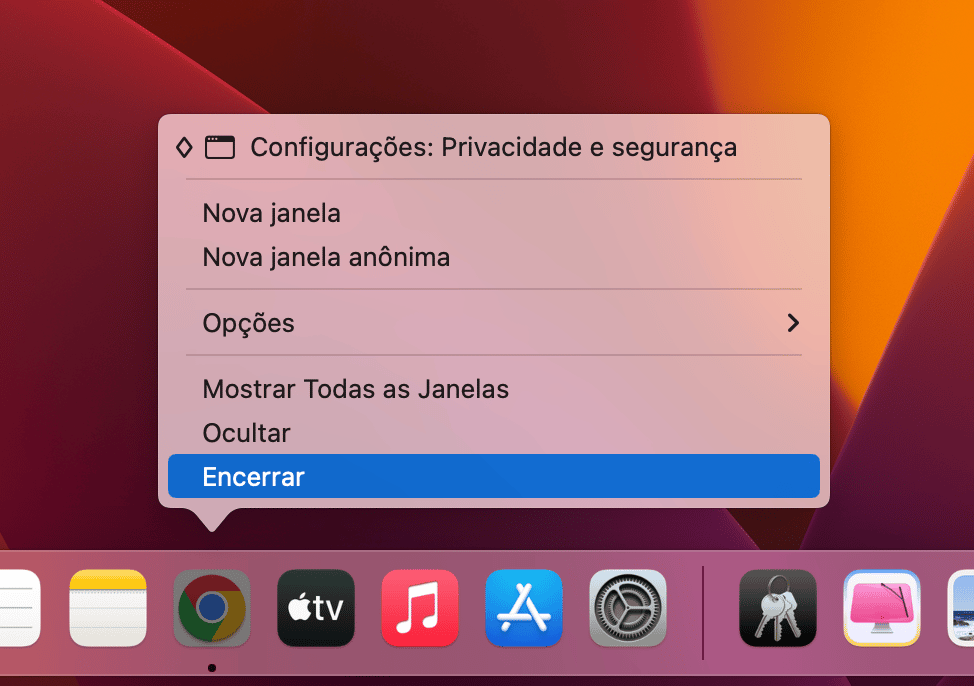Open System Settings gear icon
The image size is (974, 686).
(x=628, y=608)
